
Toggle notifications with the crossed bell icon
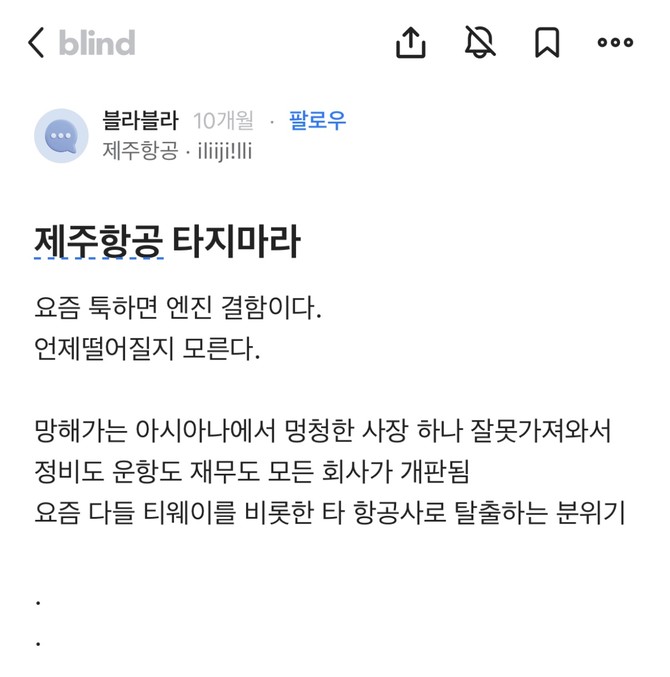coord(480,42)
